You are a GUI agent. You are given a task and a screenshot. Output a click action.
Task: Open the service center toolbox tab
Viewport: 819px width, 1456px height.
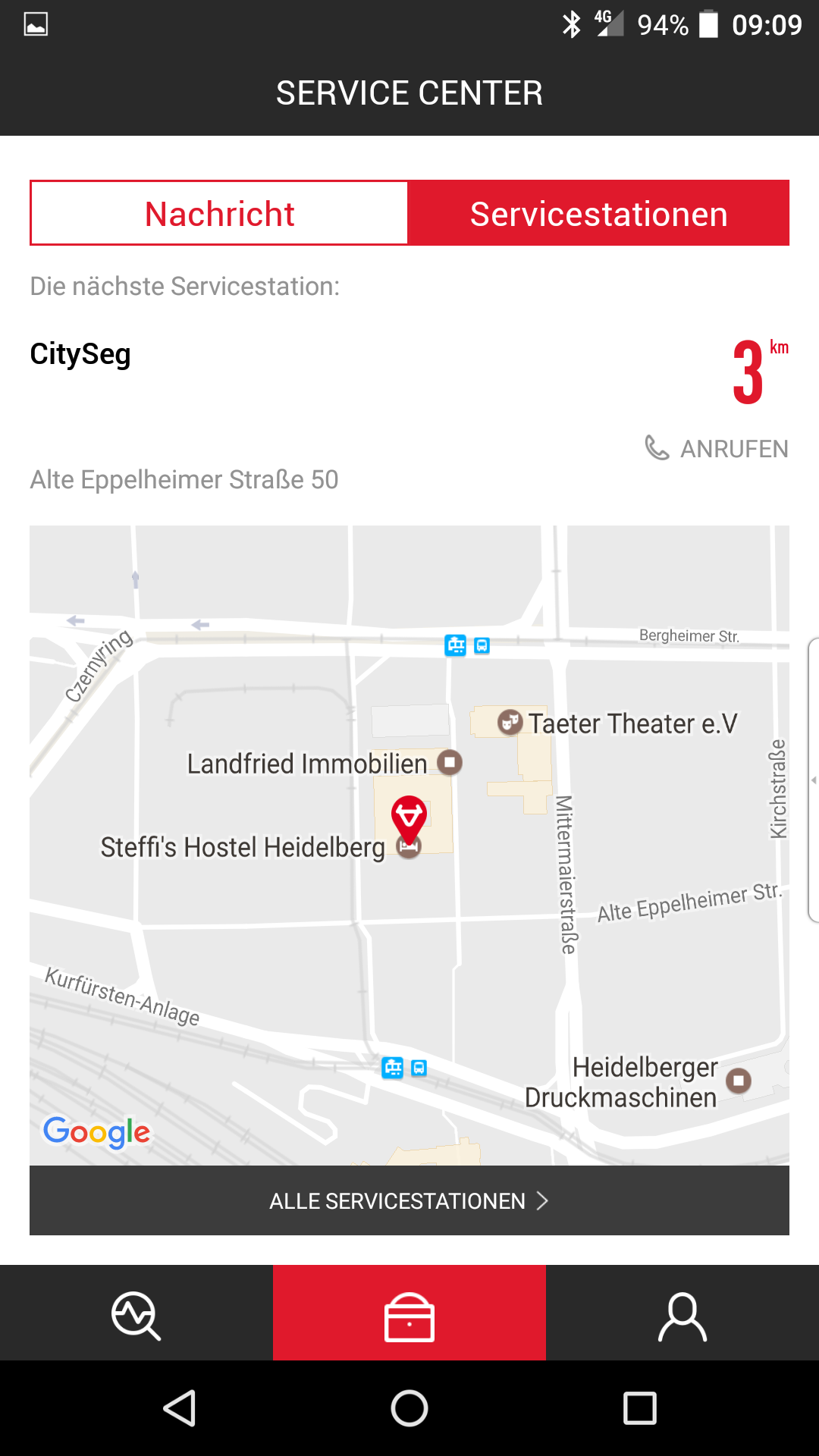(409, 1316)
